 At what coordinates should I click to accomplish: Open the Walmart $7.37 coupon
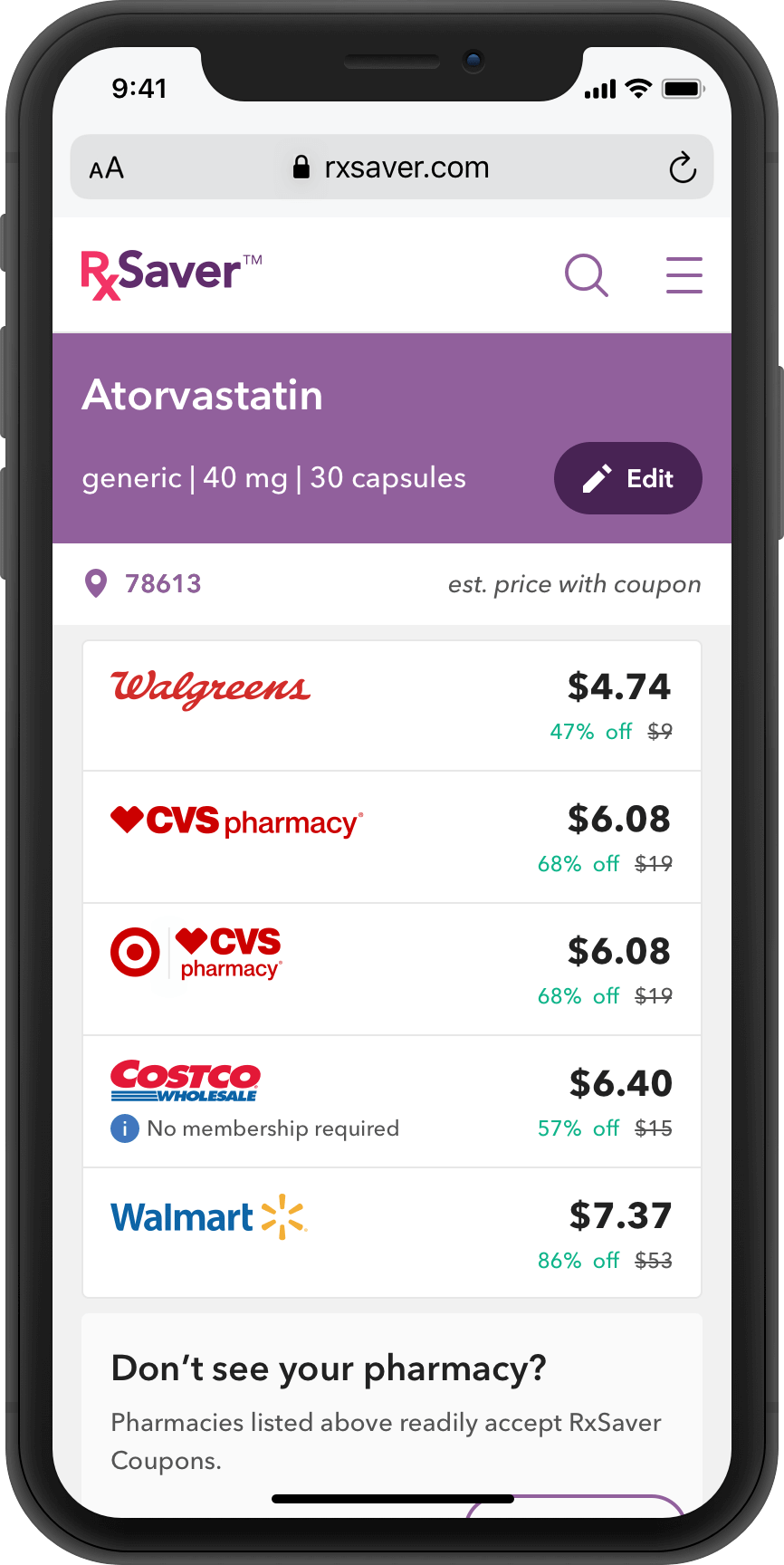point(391,1234)
